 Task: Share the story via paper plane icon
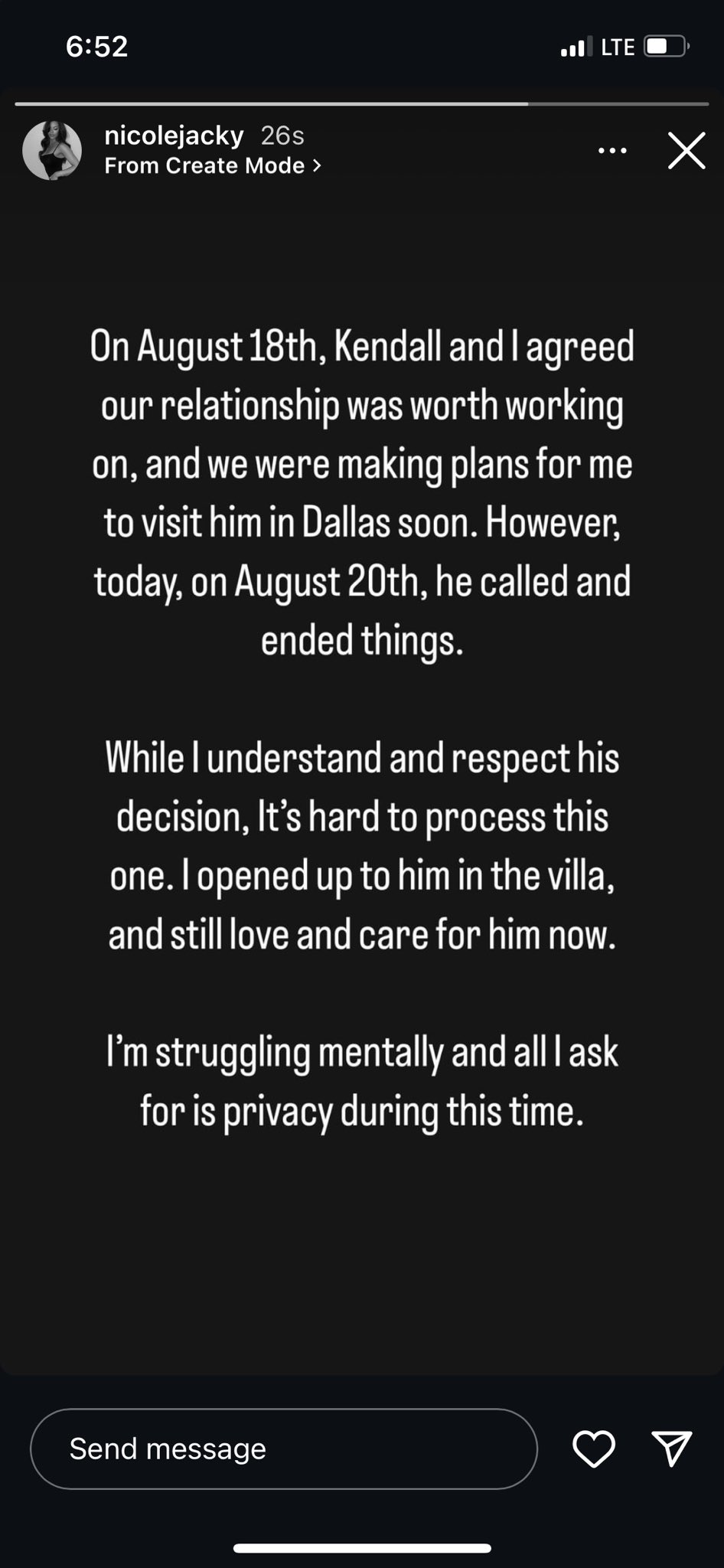click(x=672, y=1449)
